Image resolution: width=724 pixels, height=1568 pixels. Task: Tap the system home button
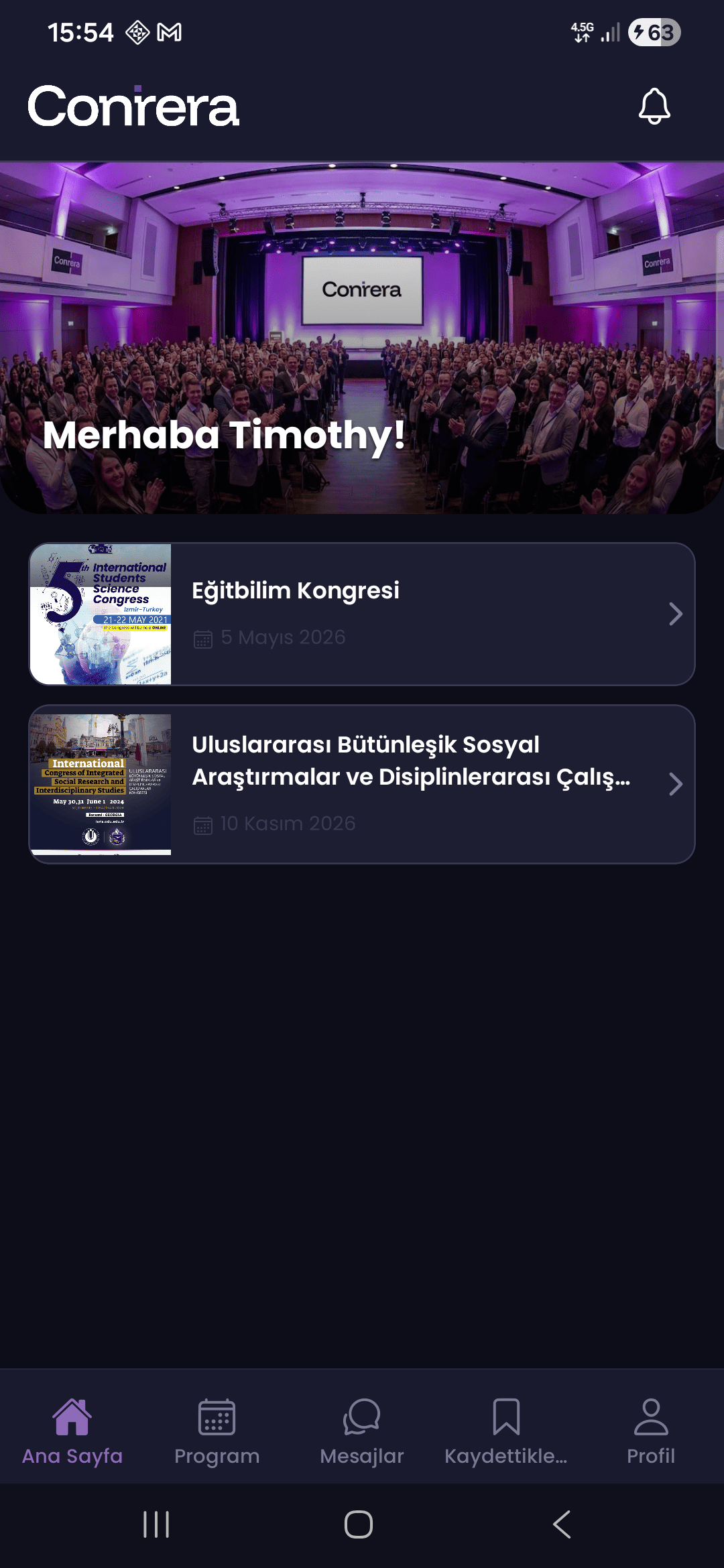(359, 1524)
